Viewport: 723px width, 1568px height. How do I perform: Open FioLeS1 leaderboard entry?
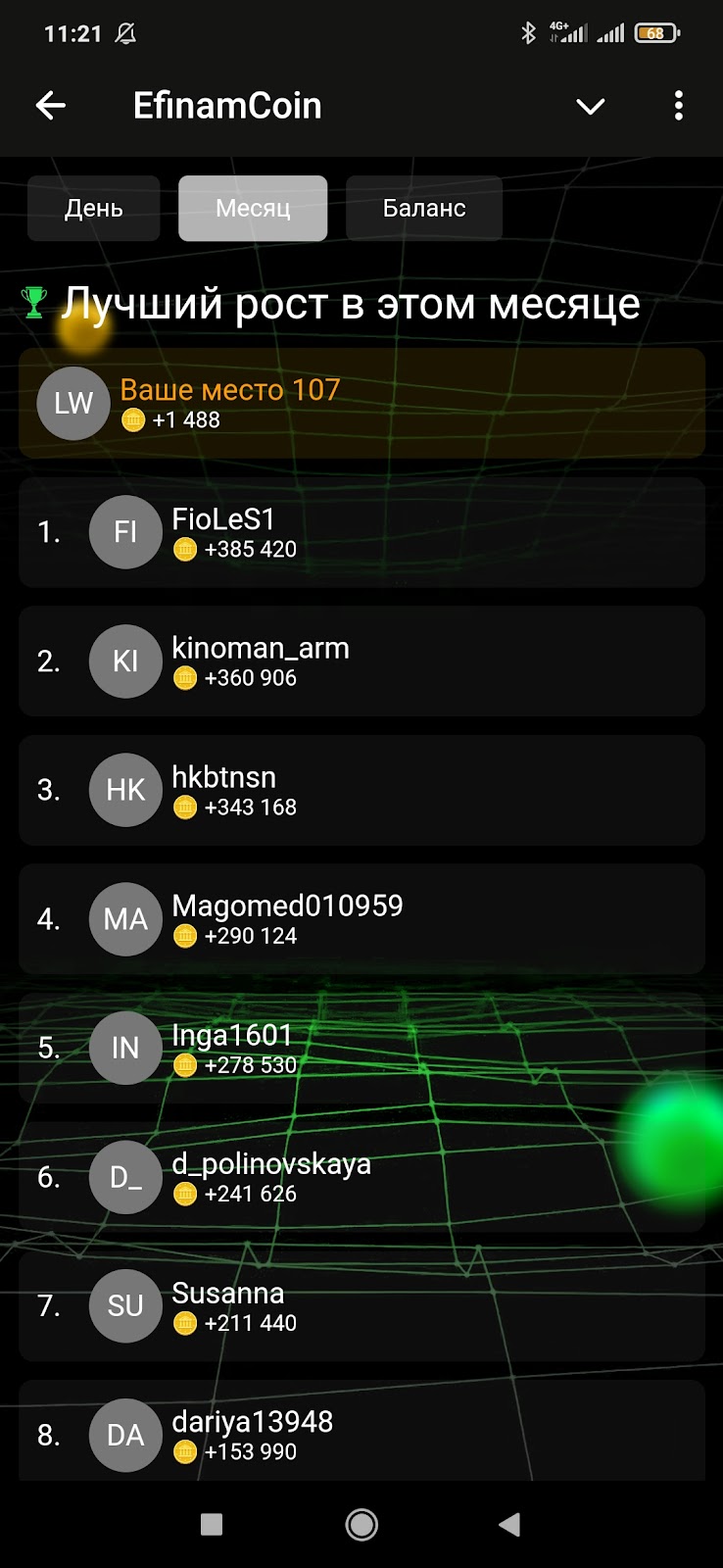pos(361,532)
